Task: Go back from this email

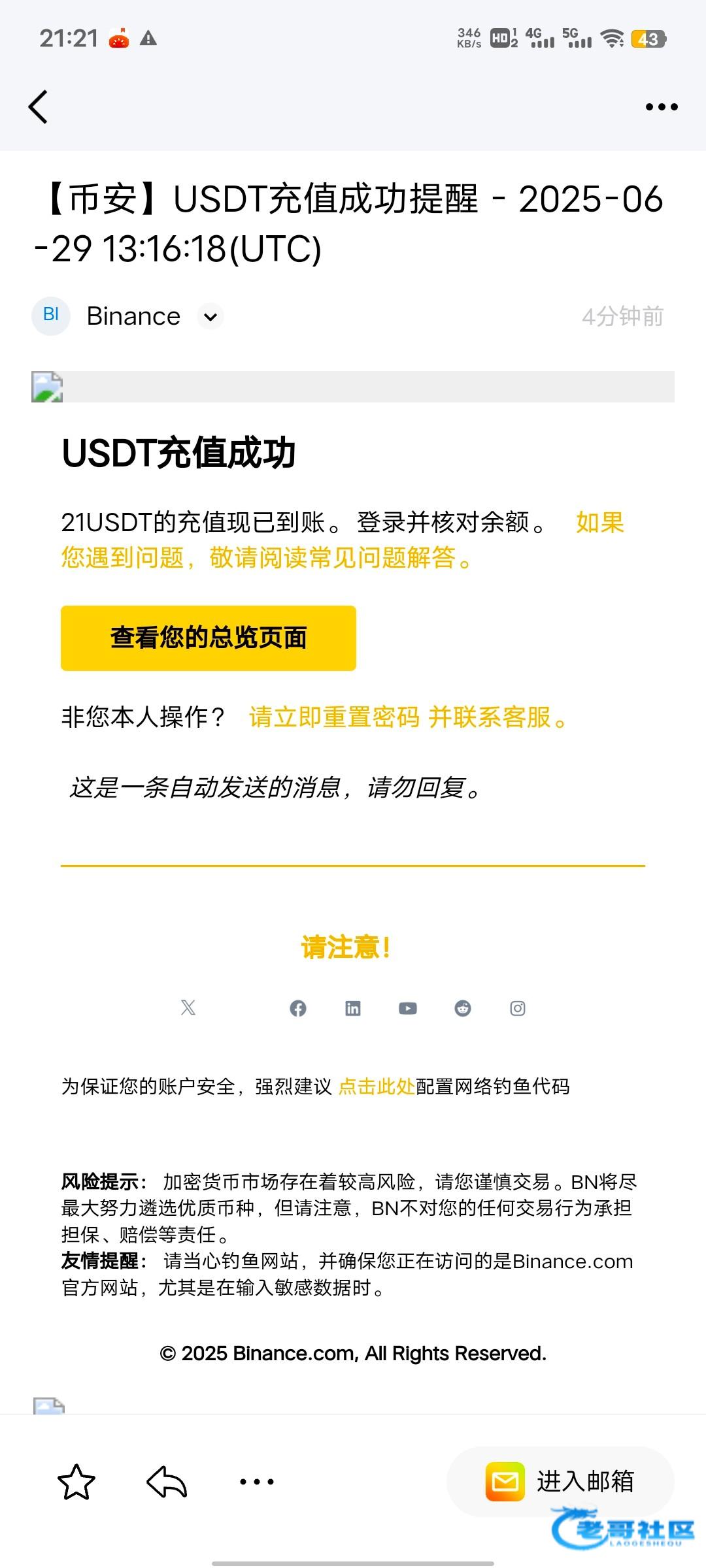Action: click(x=38, y=106)
